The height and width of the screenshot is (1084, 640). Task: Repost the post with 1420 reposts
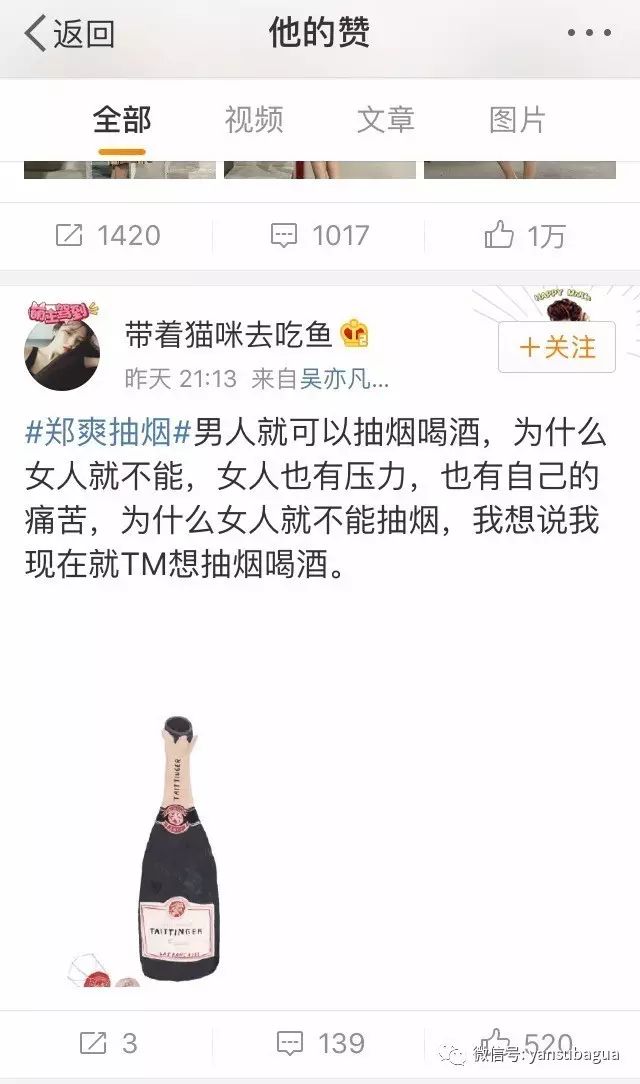[x=107, y=236]
